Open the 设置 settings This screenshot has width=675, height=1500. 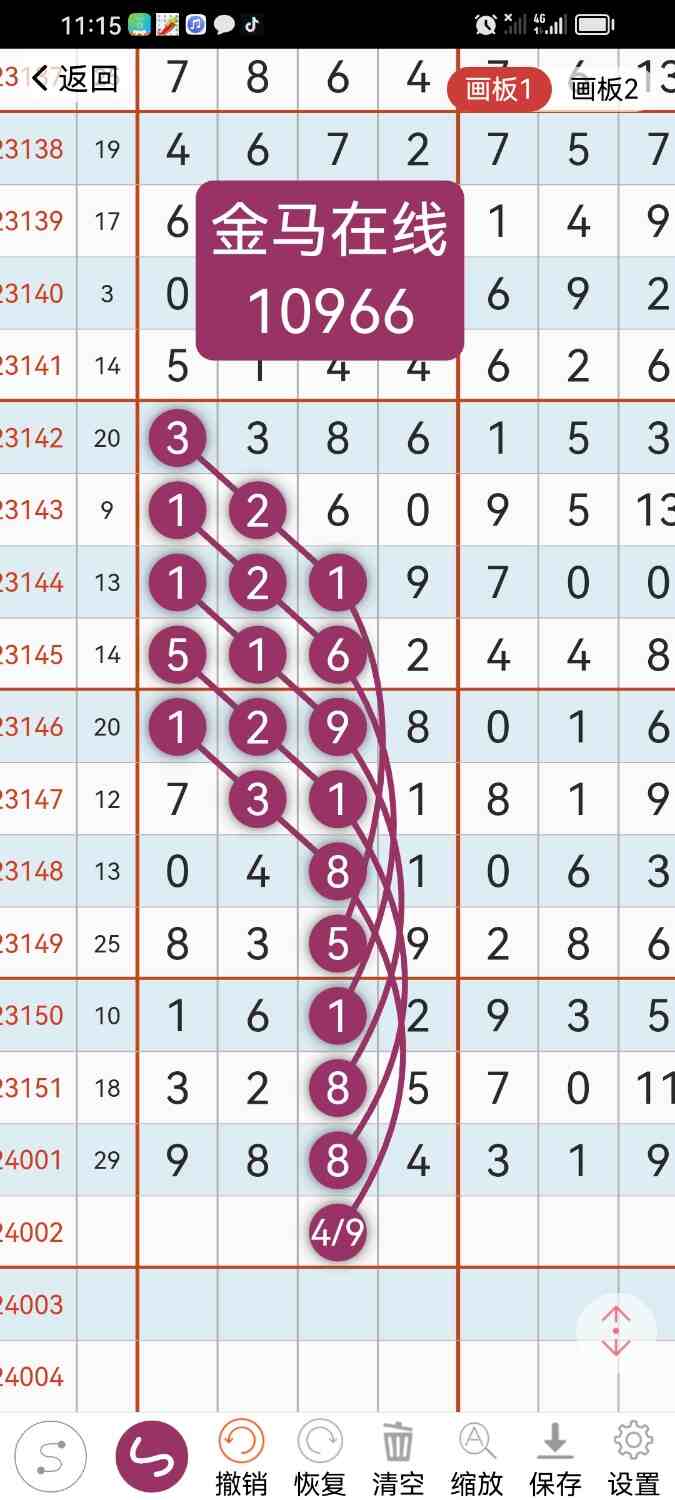point(633,1458)
